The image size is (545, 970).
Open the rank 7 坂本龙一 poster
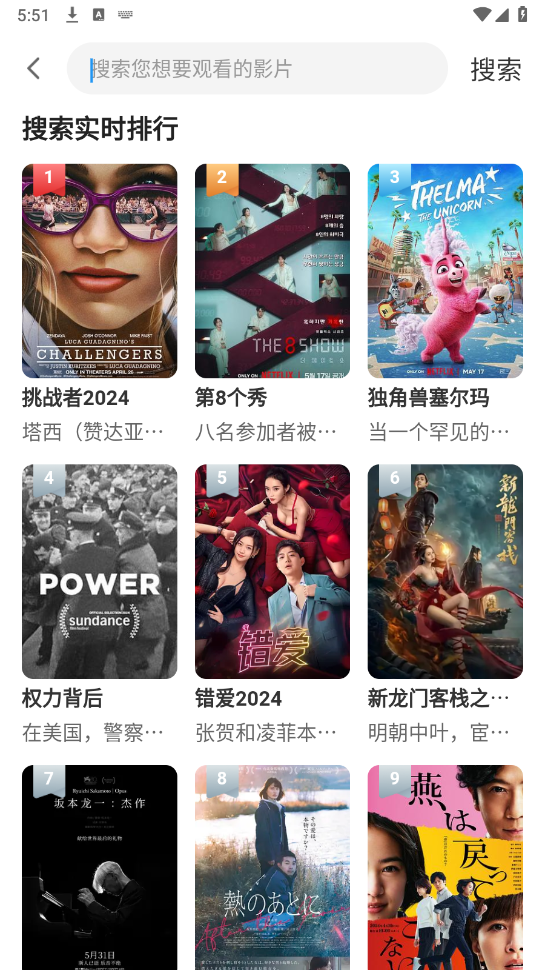[100, 867]
